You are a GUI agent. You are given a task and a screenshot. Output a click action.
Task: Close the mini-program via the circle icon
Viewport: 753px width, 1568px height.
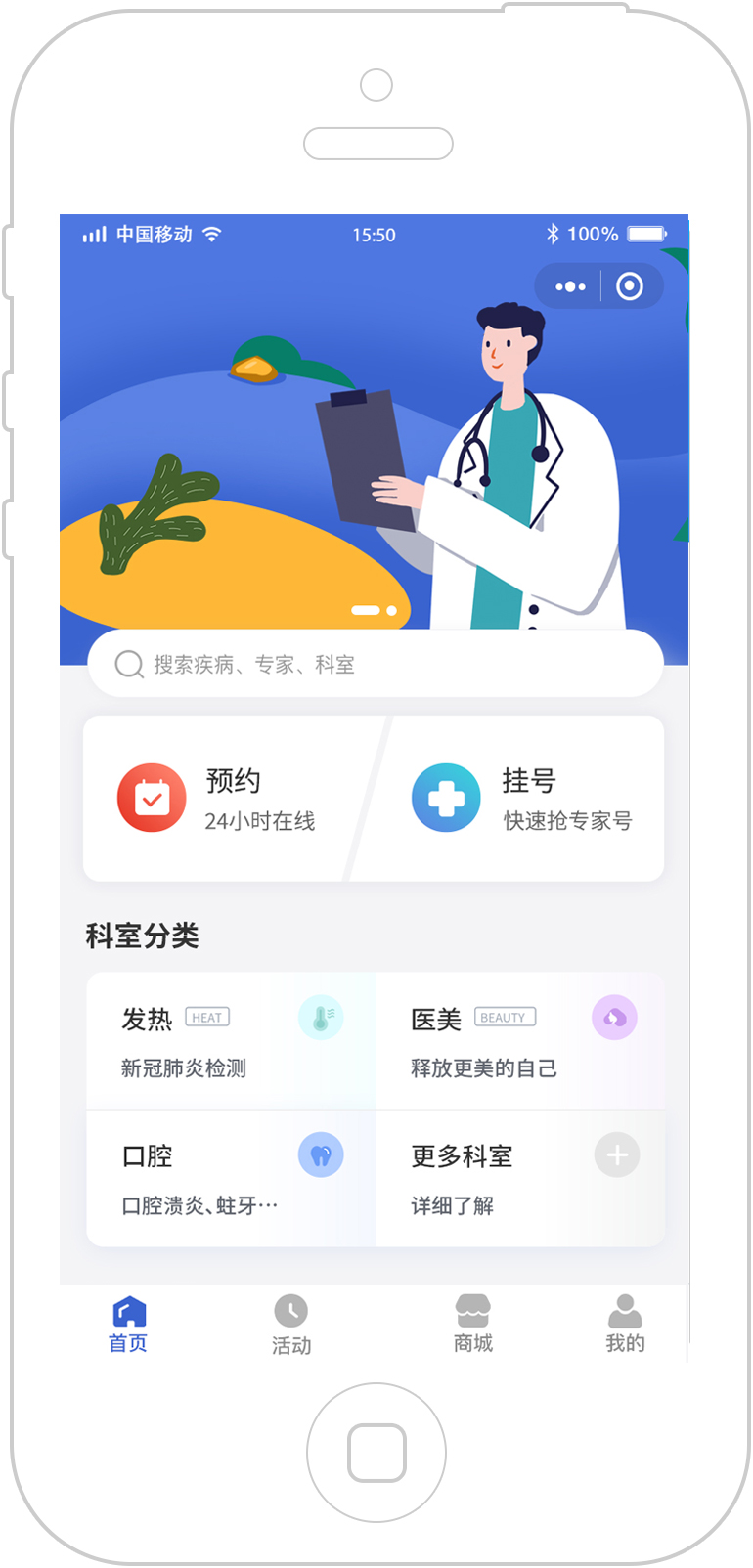(x=630, y=286)
